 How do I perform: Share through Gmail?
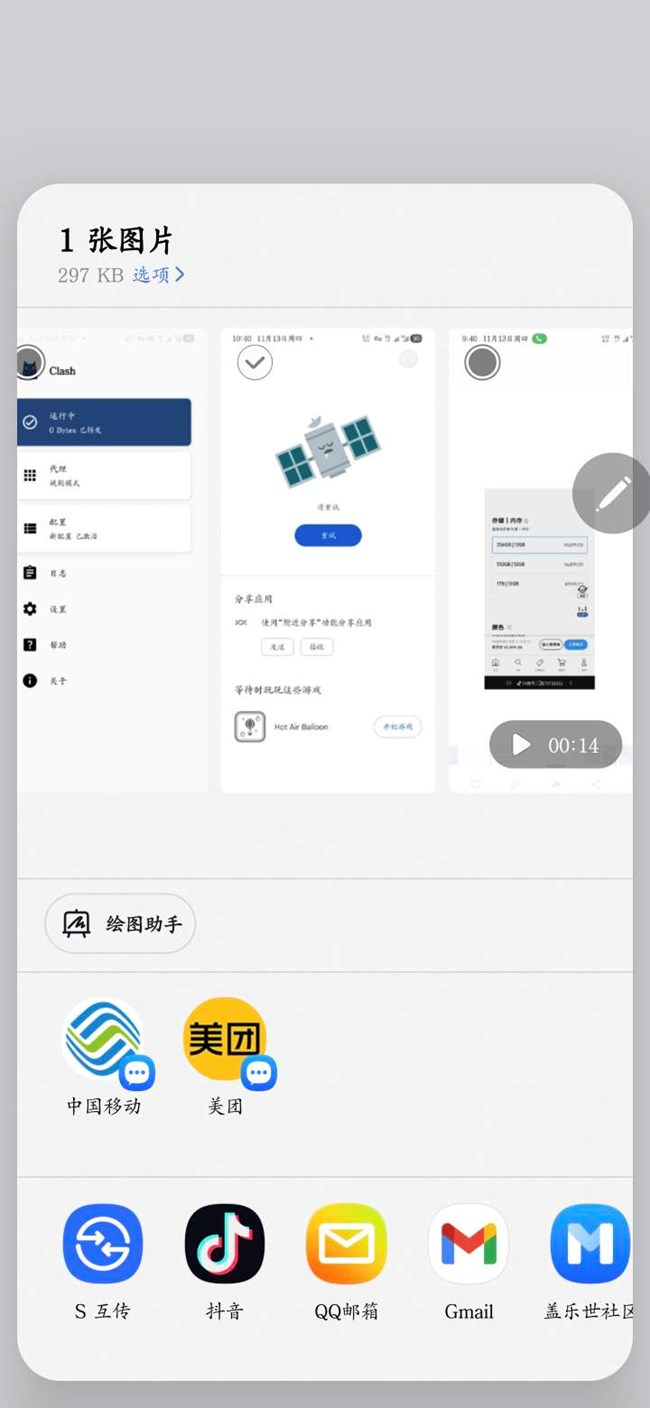tap(469, 1244)
